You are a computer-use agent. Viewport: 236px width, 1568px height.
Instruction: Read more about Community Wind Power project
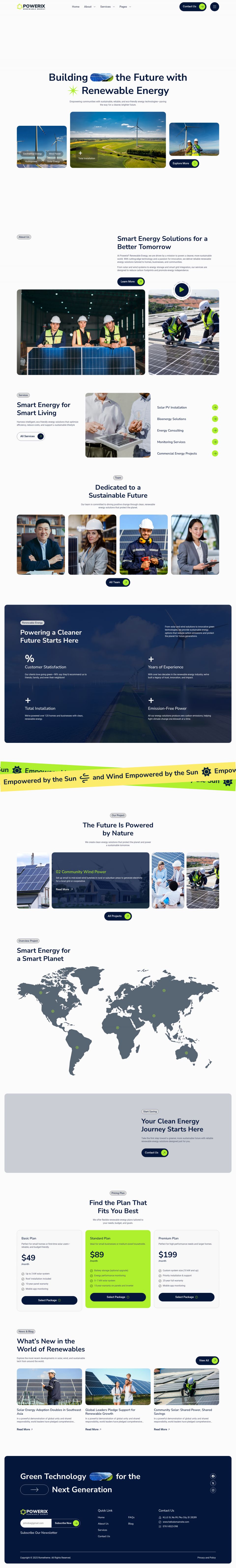64,889
